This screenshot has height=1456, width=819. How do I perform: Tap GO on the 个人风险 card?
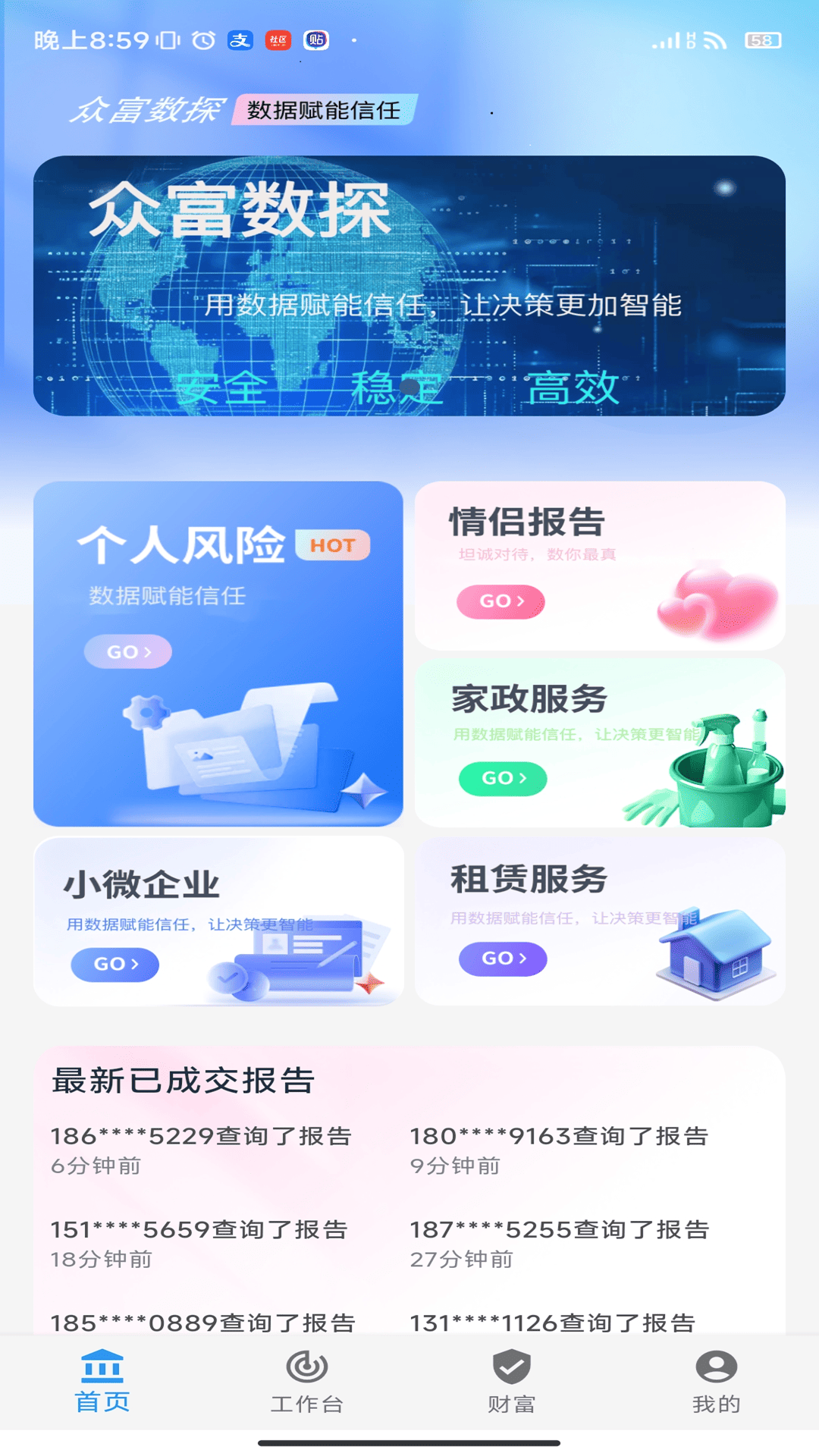coord(127,651)
